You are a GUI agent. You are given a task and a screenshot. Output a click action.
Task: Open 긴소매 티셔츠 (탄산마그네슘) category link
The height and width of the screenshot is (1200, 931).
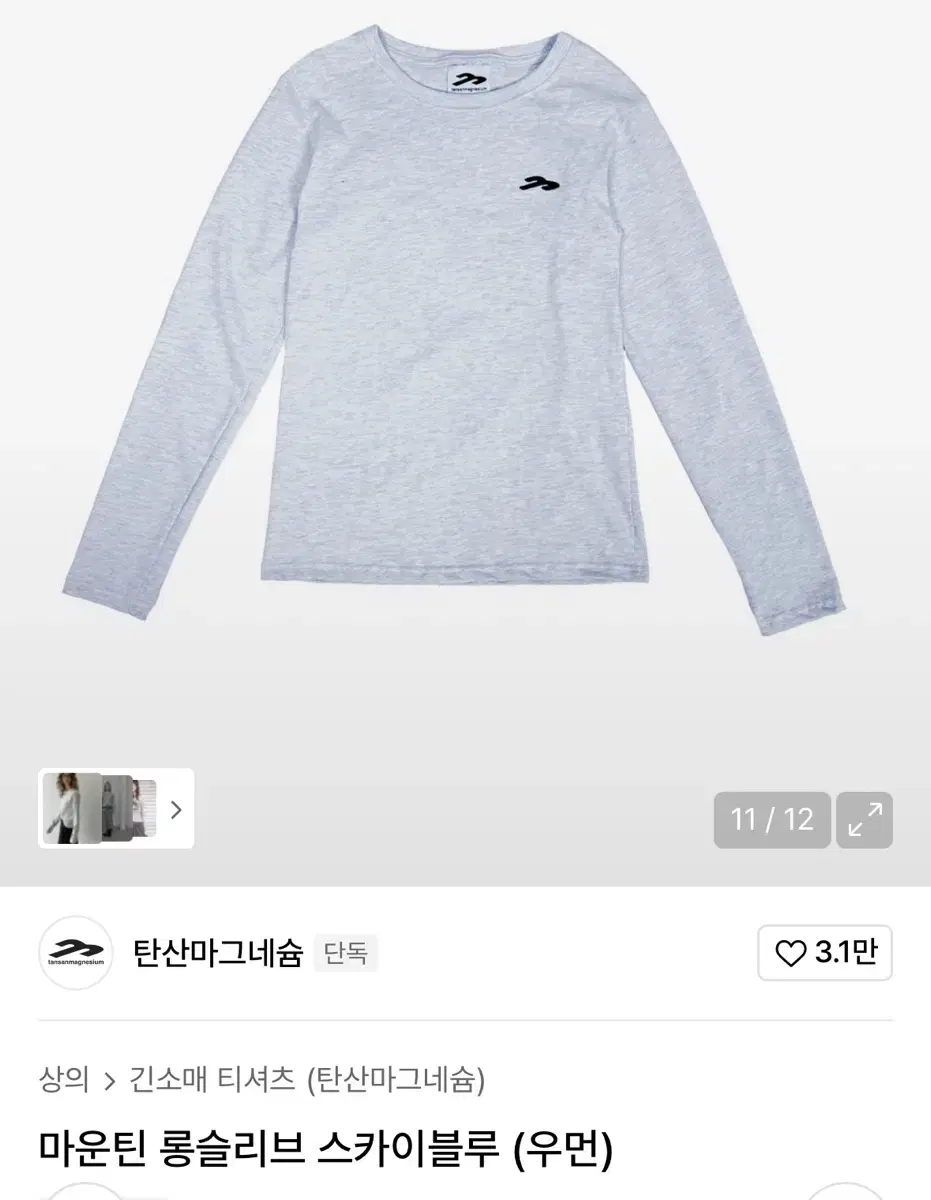pos(307,1080)
